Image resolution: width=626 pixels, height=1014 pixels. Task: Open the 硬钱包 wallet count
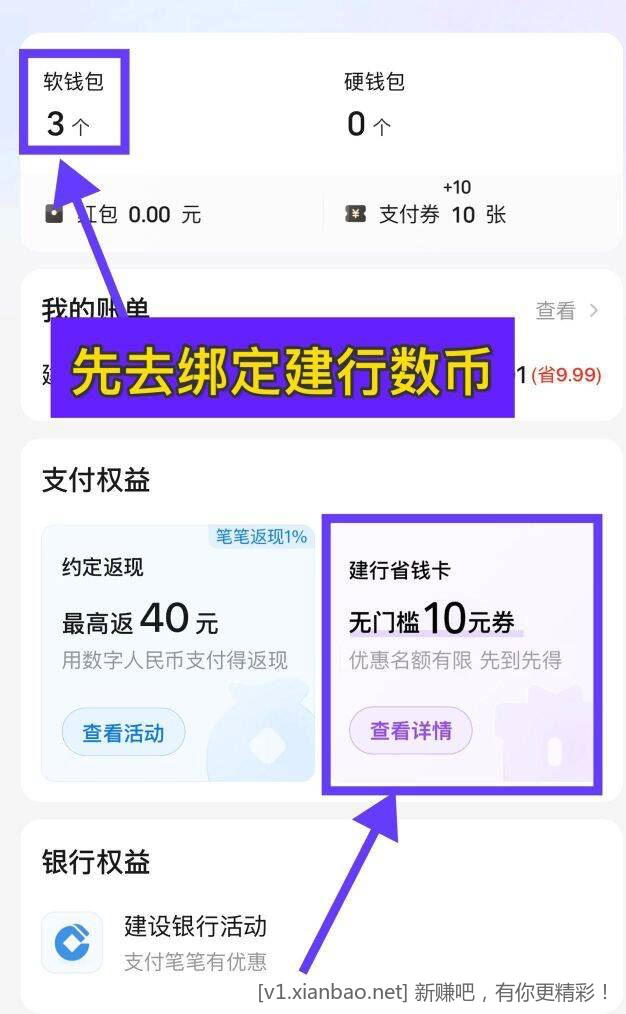coord(373,105)
